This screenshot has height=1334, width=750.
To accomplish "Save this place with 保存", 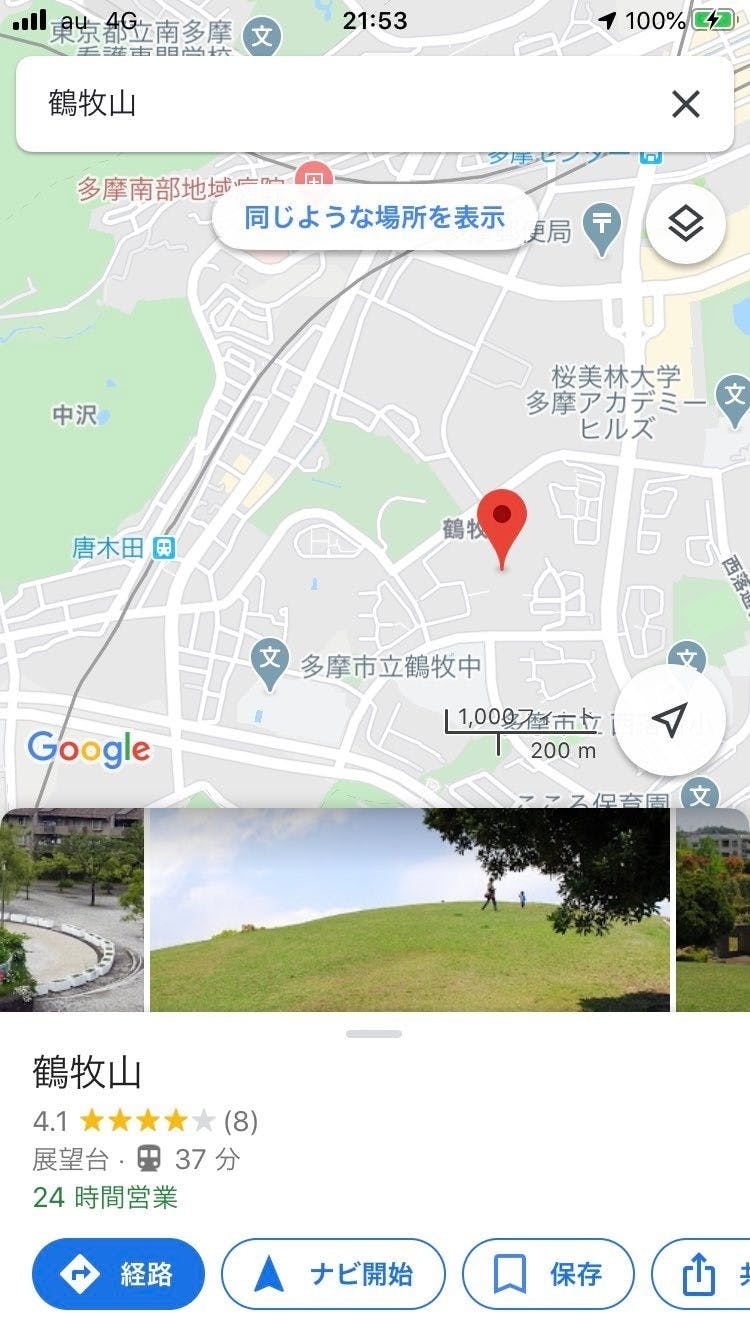I will point(548,1274).
